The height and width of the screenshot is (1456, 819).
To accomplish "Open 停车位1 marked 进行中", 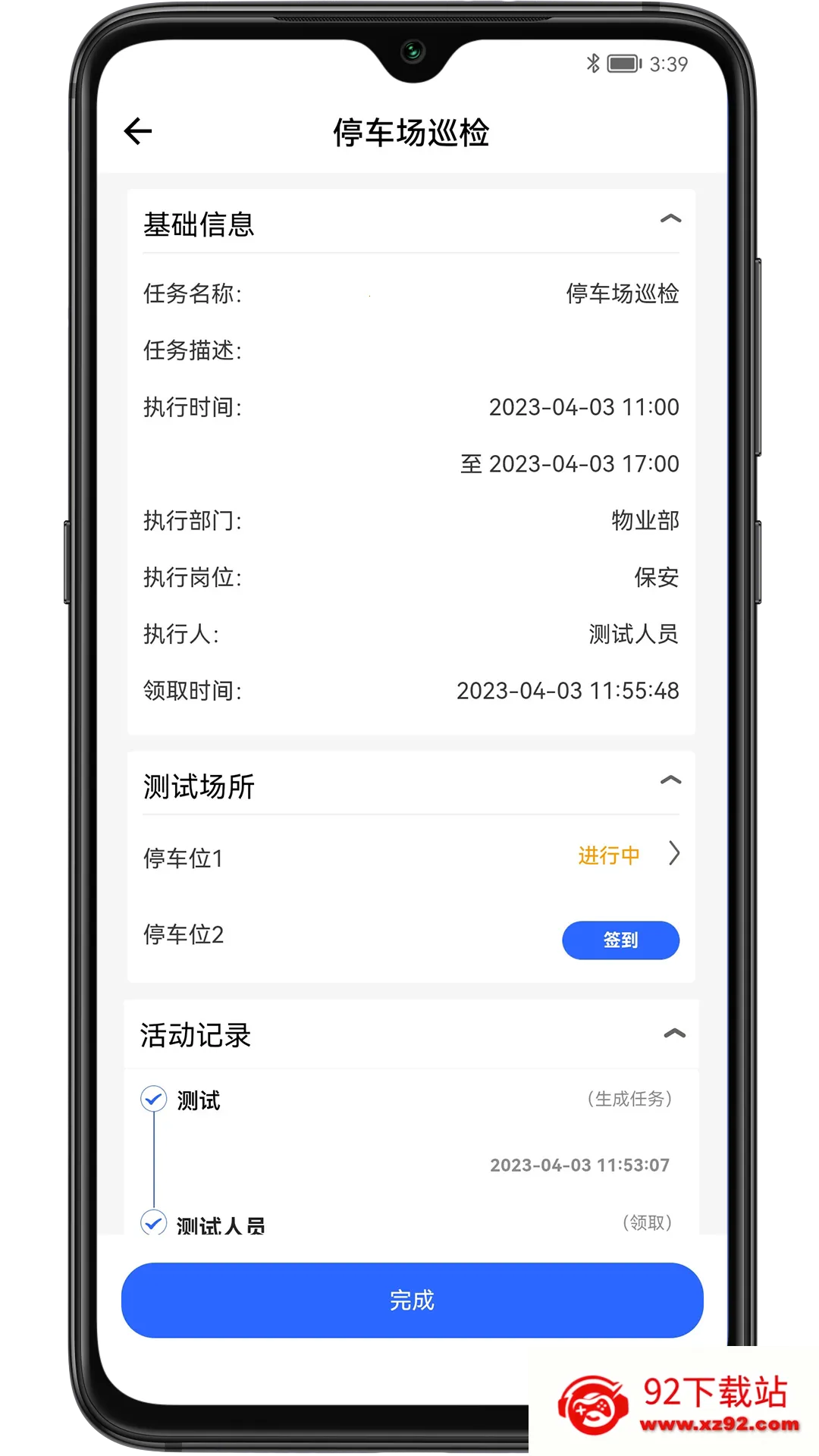I will tap(411, 856).
